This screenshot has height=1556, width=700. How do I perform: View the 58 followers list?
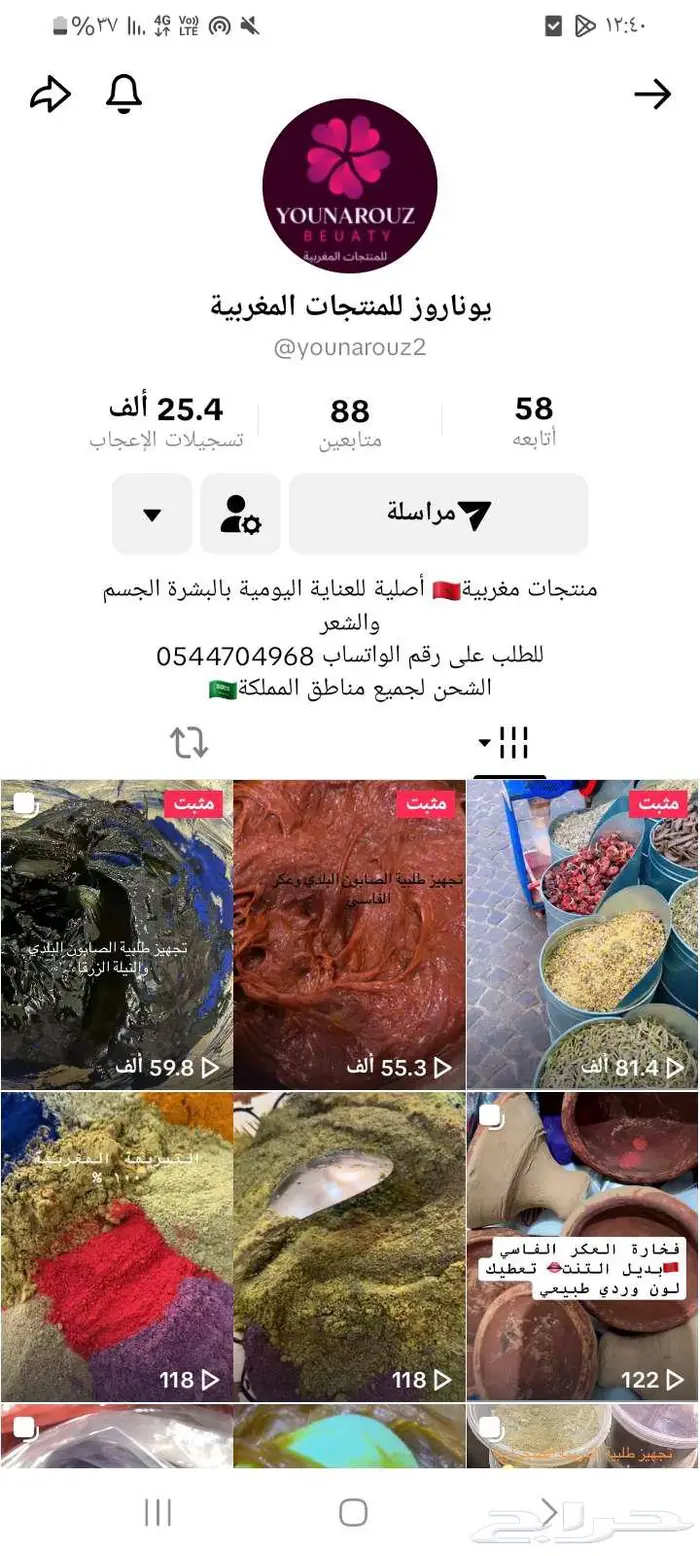click(x=535, y=420)
